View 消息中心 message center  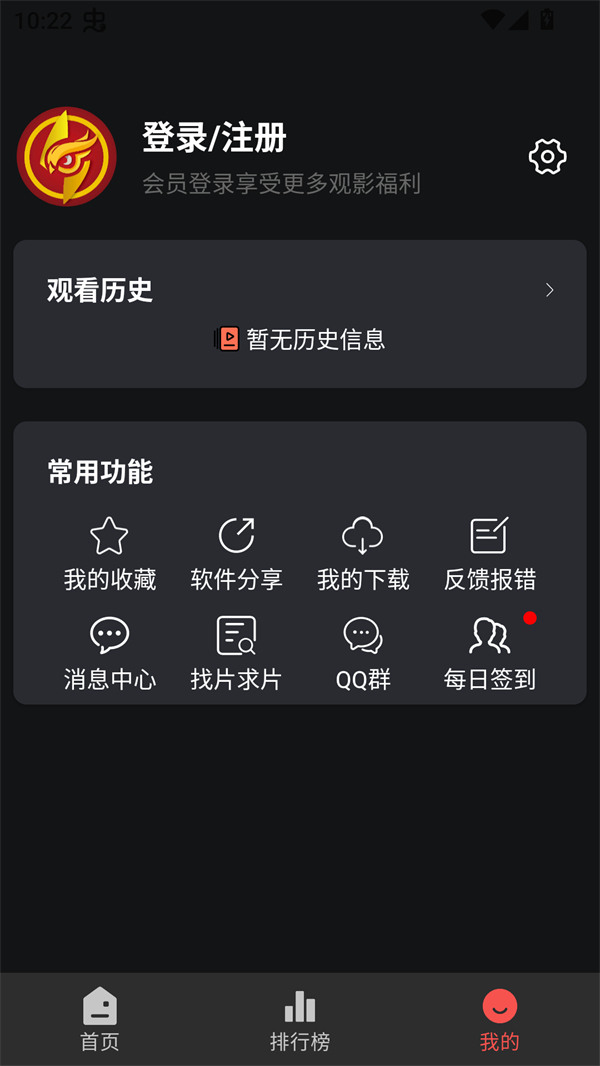110,654
